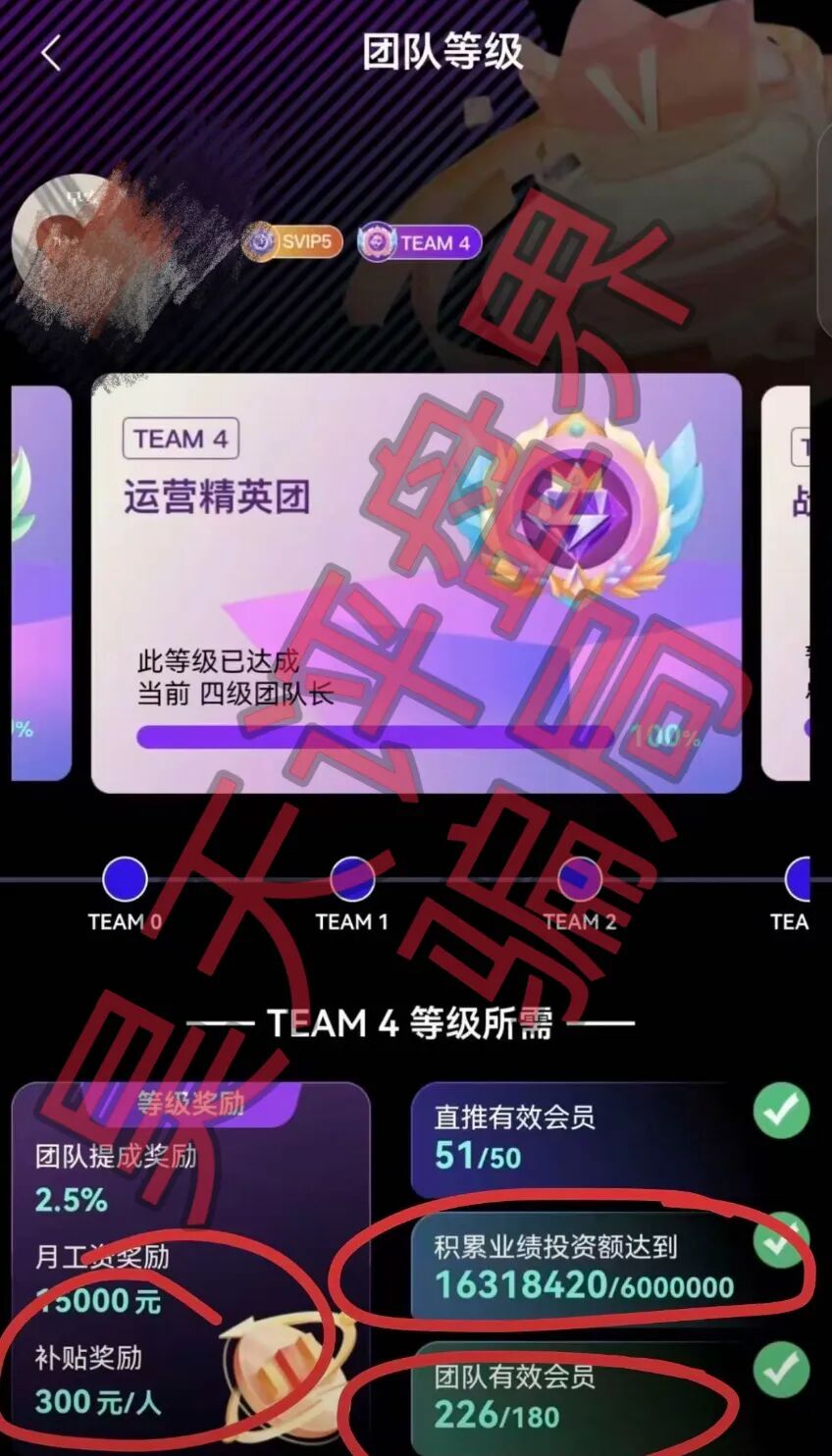
Task: Go back from the 团队等级 page
Action: 51,53
